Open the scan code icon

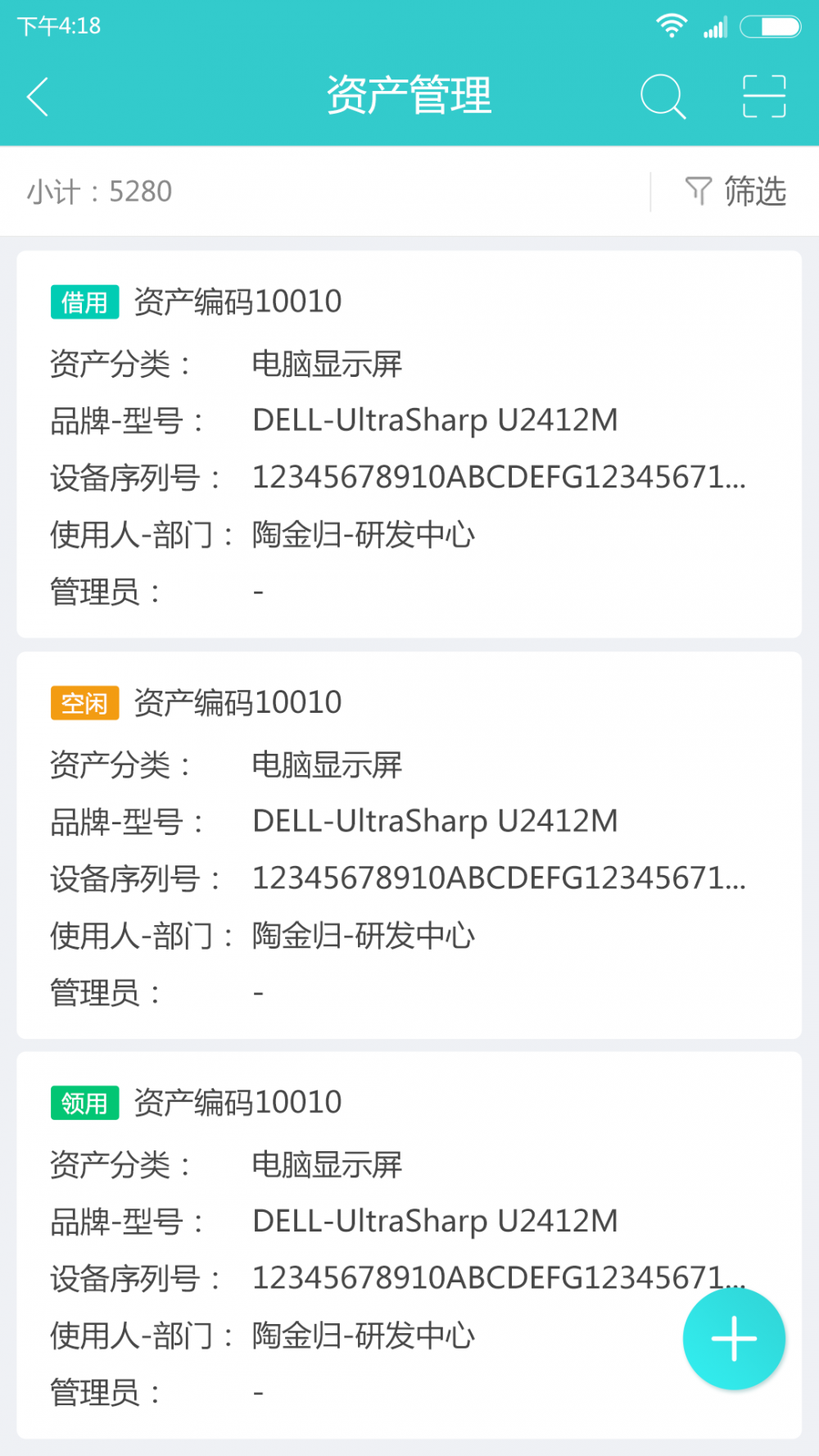coord(763,97)
